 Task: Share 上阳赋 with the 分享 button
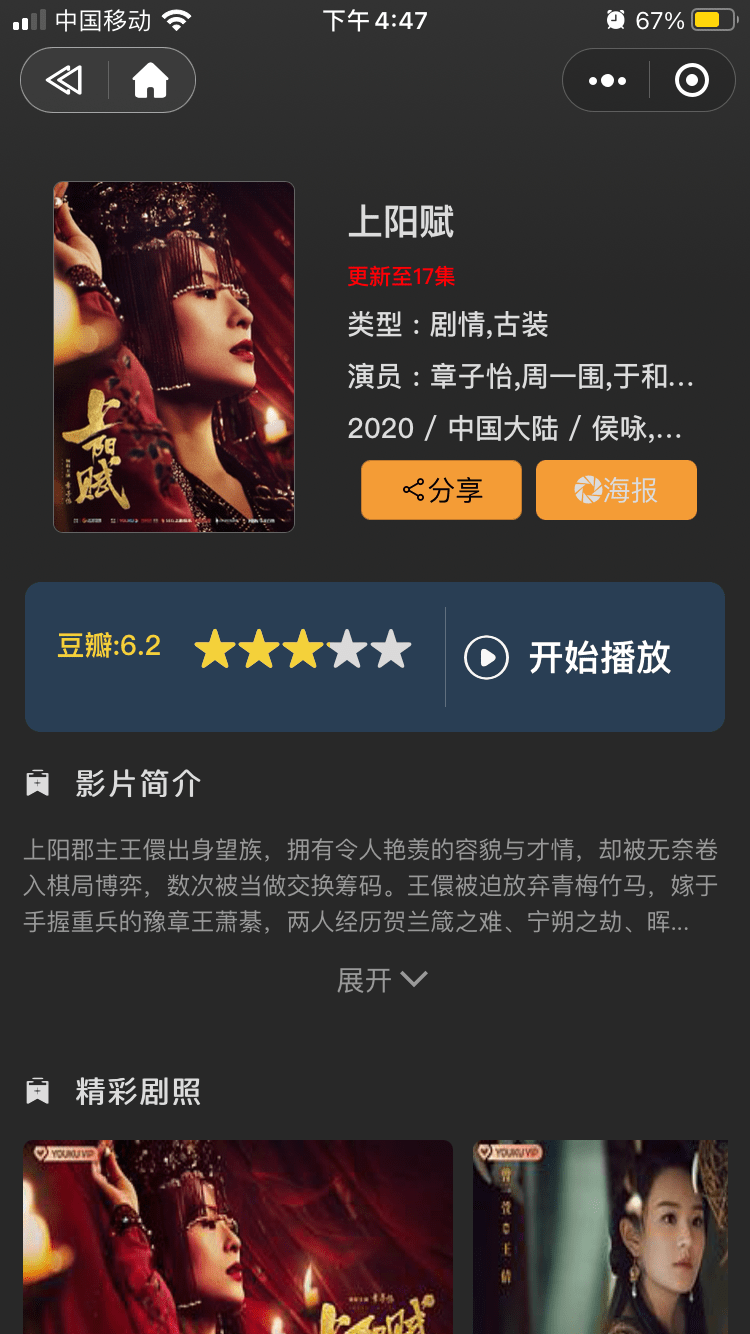[441, 490]
